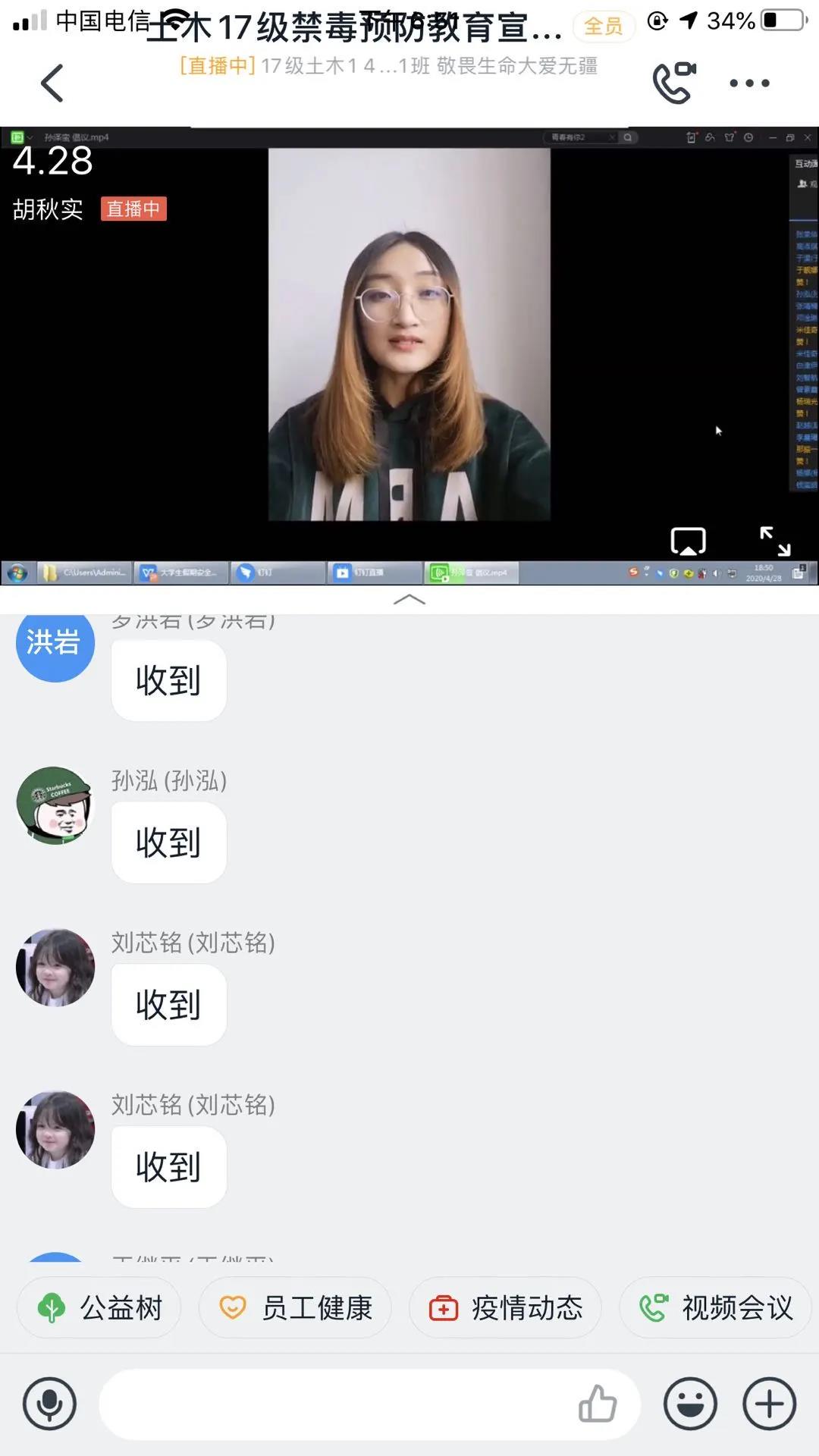
Task: Open the 公益树 shortcut
Action: coord(99,1307)
